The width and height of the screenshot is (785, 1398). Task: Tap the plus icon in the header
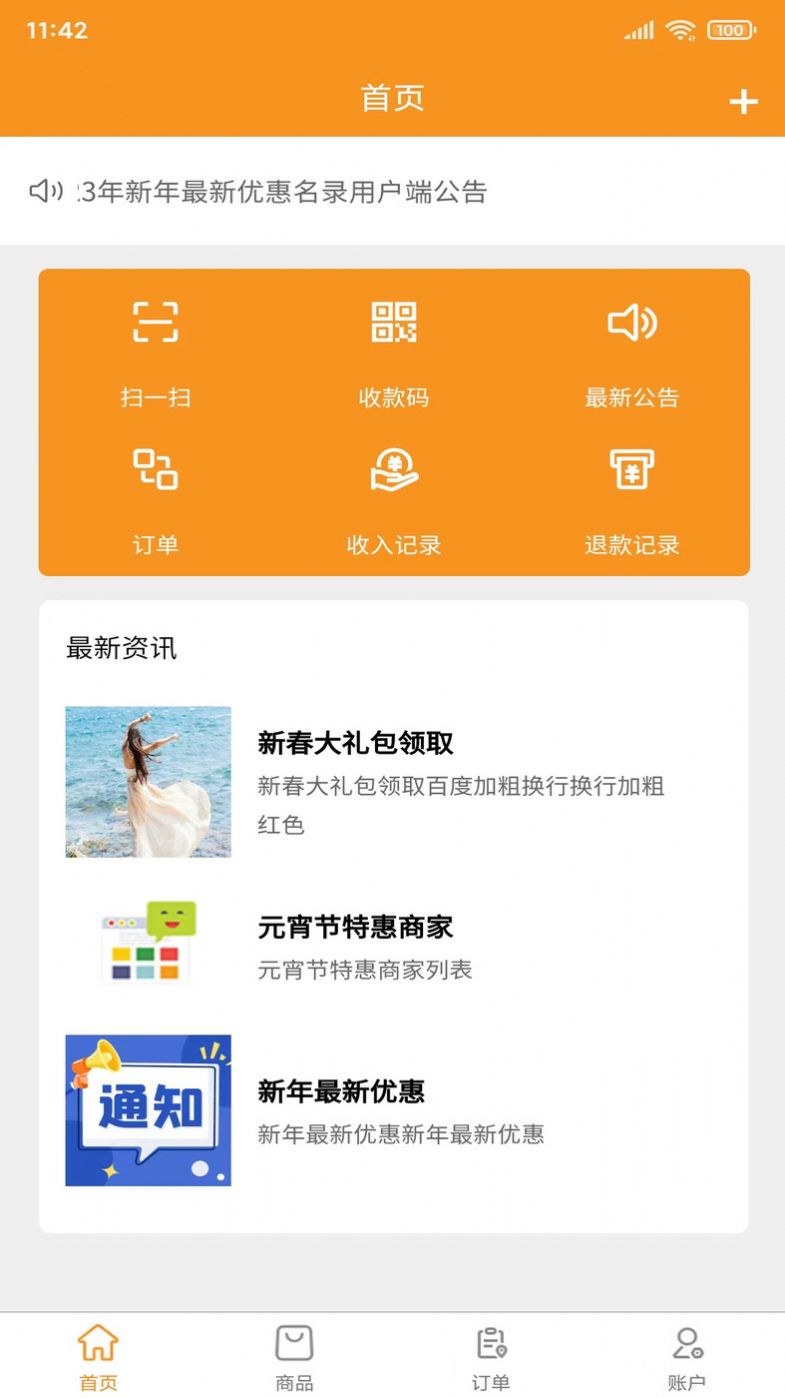click(x=743, y=100)
